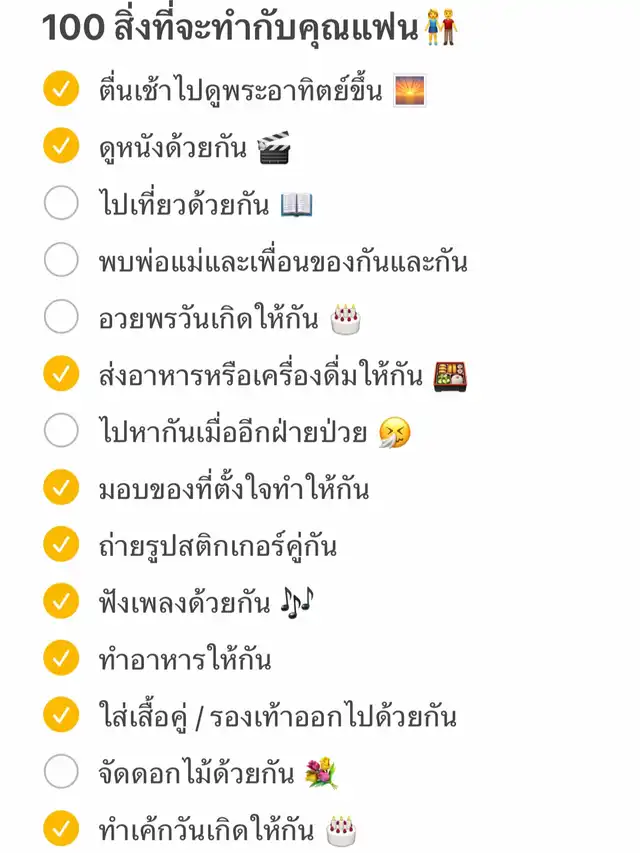The height and width of the screenshot is (853, 640).
Task: Uncheck ส่งอาหารหรือเครื่องดื่มให้กัน
Action: pyautogui.click(x=61, y=375)
